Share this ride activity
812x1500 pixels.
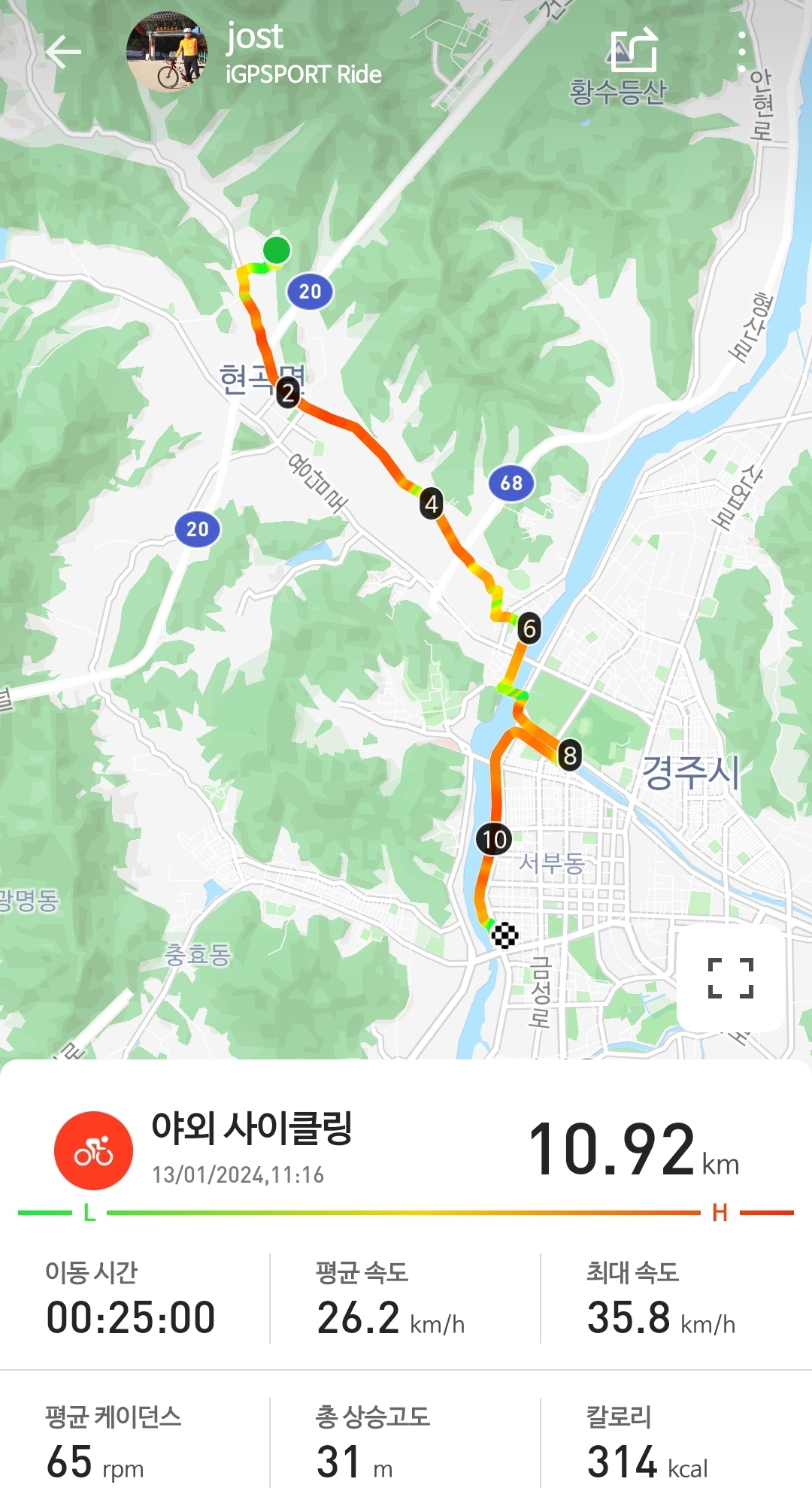[x=634, y=51]
